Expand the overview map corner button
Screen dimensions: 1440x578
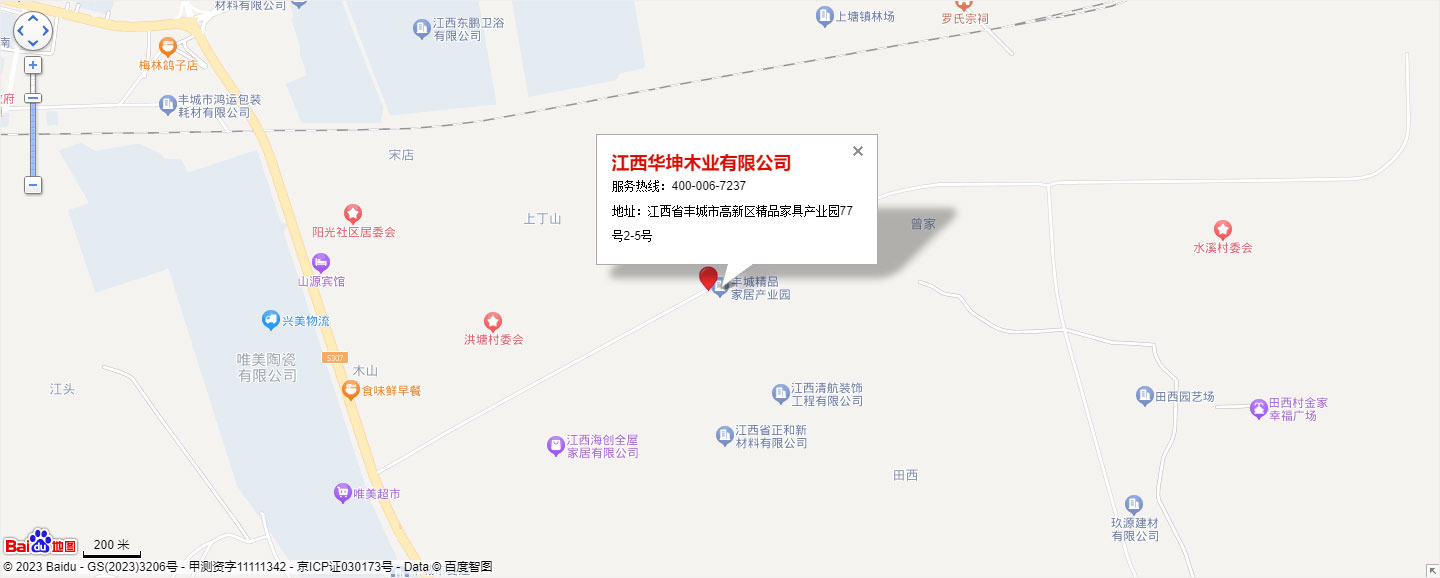click(x=1431, y=569)
